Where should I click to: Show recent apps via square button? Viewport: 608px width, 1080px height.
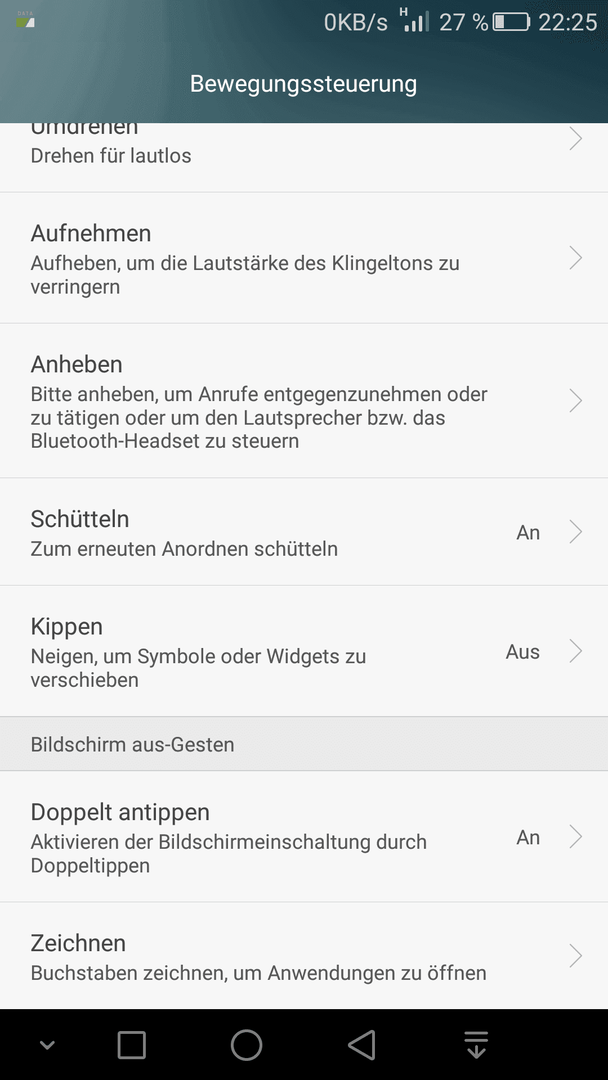click(x=132, y=1045)
